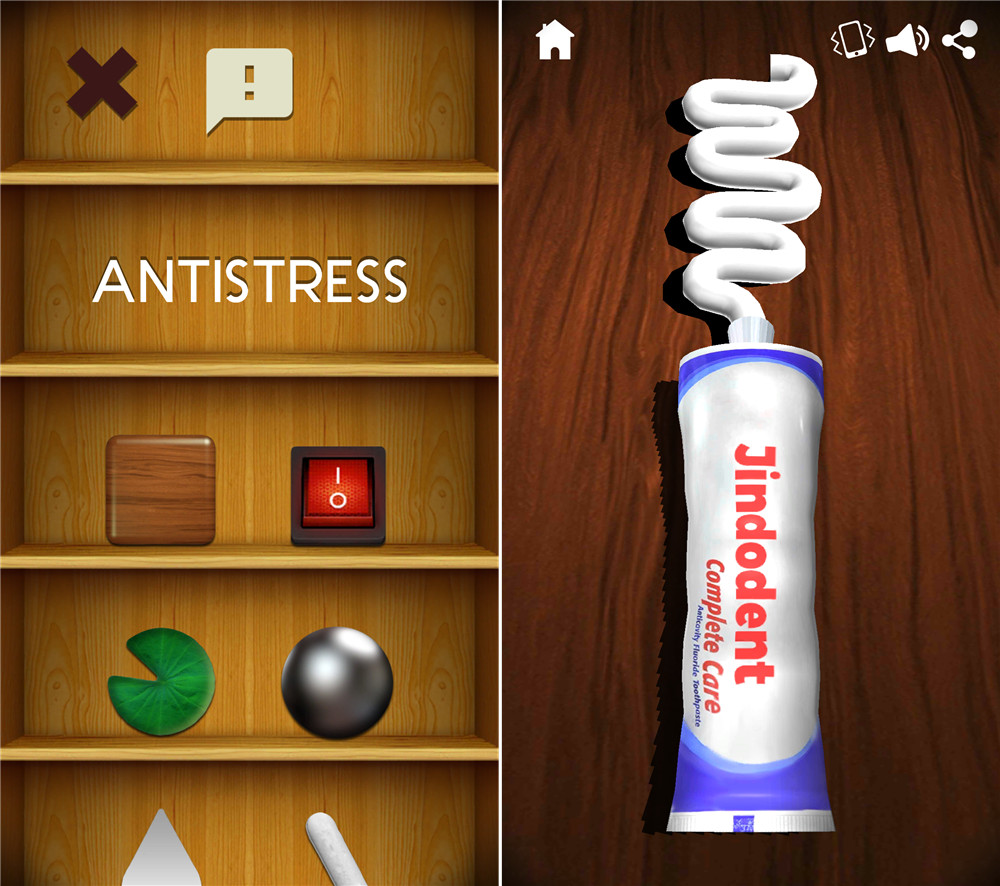Mute the sound with speaker icon
Screen dimensions: 1000x886
pos(906,41)
